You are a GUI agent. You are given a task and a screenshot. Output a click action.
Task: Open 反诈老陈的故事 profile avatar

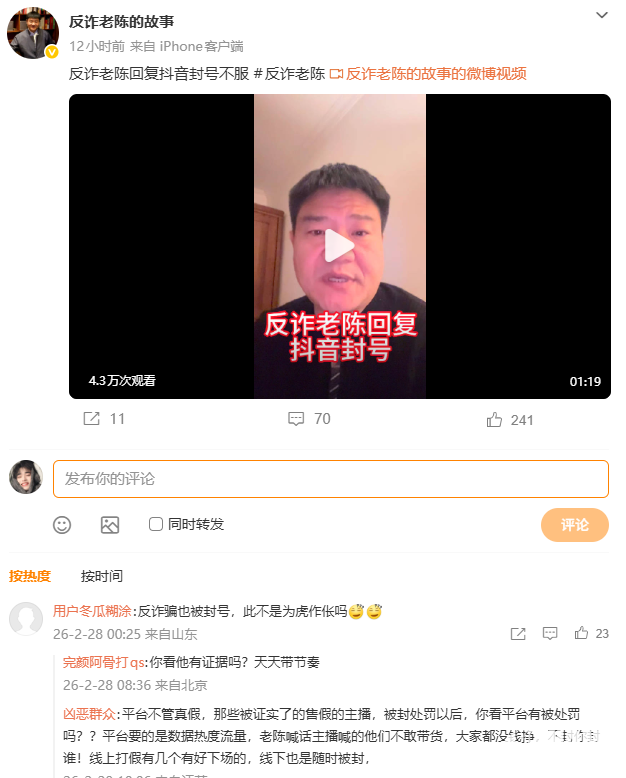[x=32, y=31]
